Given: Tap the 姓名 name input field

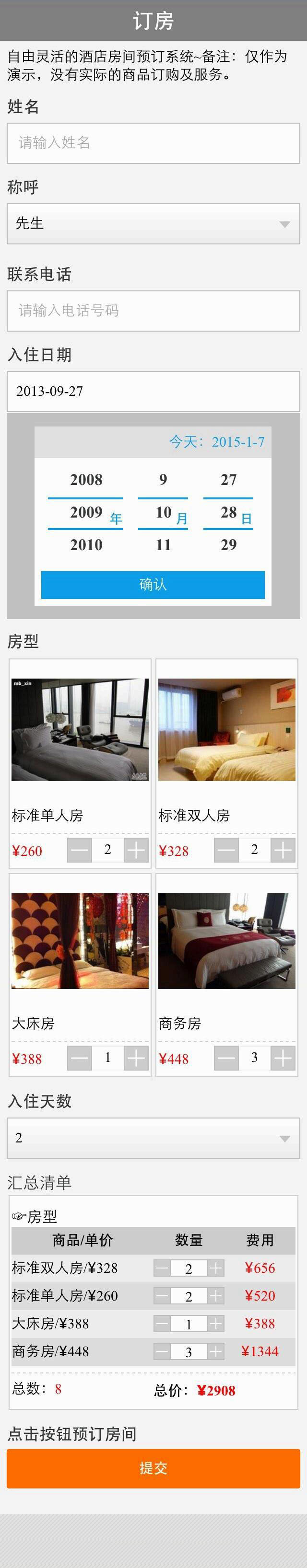Looking at the screenshot, I should [x=153, y=143].
